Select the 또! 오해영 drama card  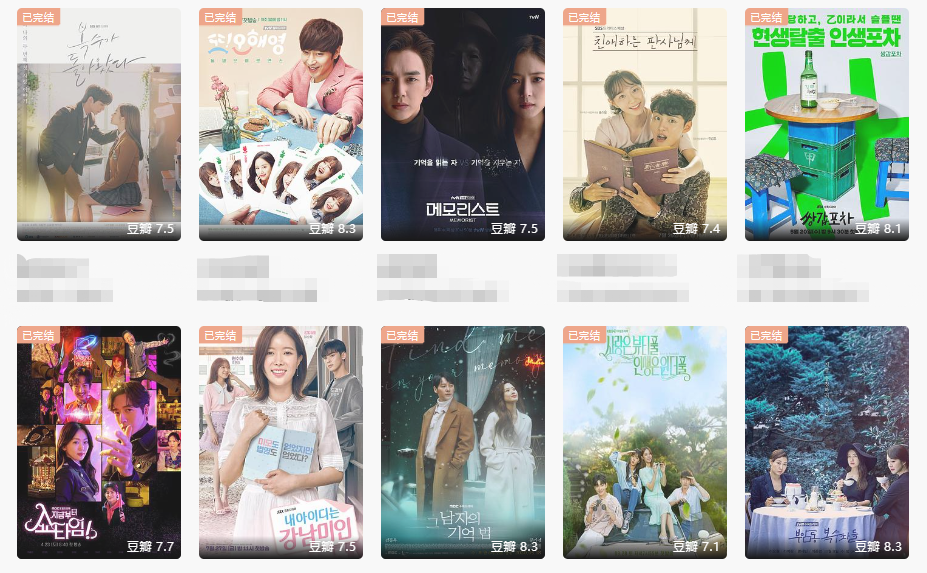(x=280, y=125)
